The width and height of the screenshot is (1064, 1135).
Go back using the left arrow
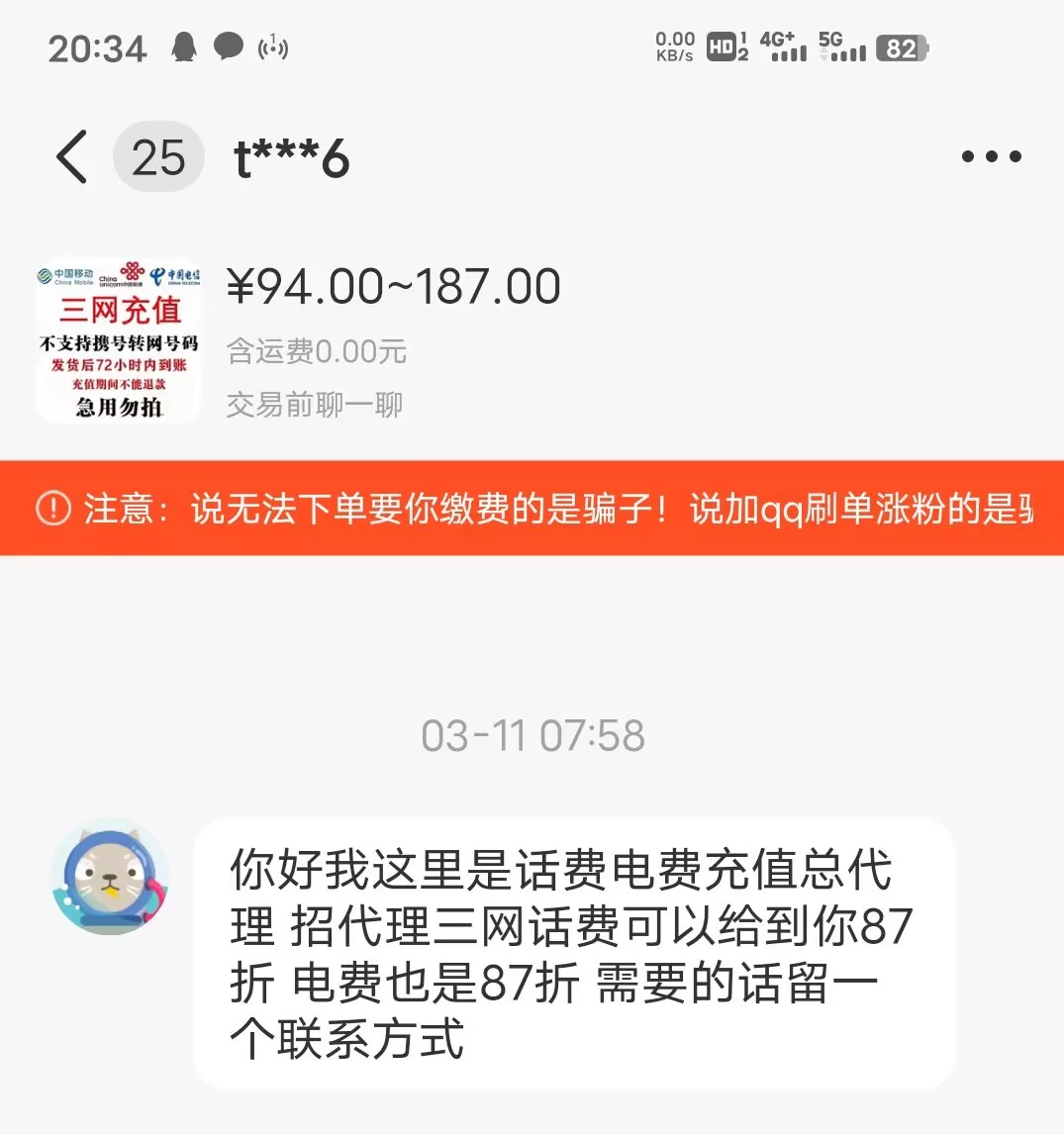[71, 156]
